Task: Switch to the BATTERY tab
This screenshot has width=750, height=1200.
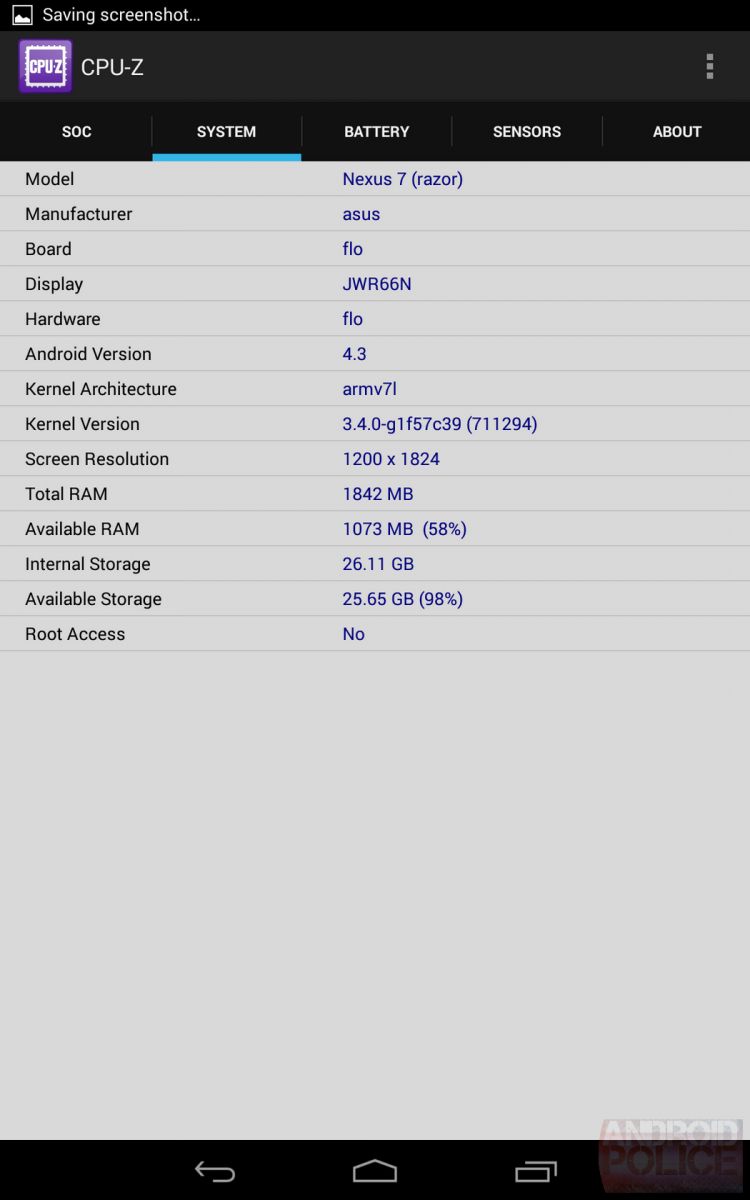Action: (376, 131)
